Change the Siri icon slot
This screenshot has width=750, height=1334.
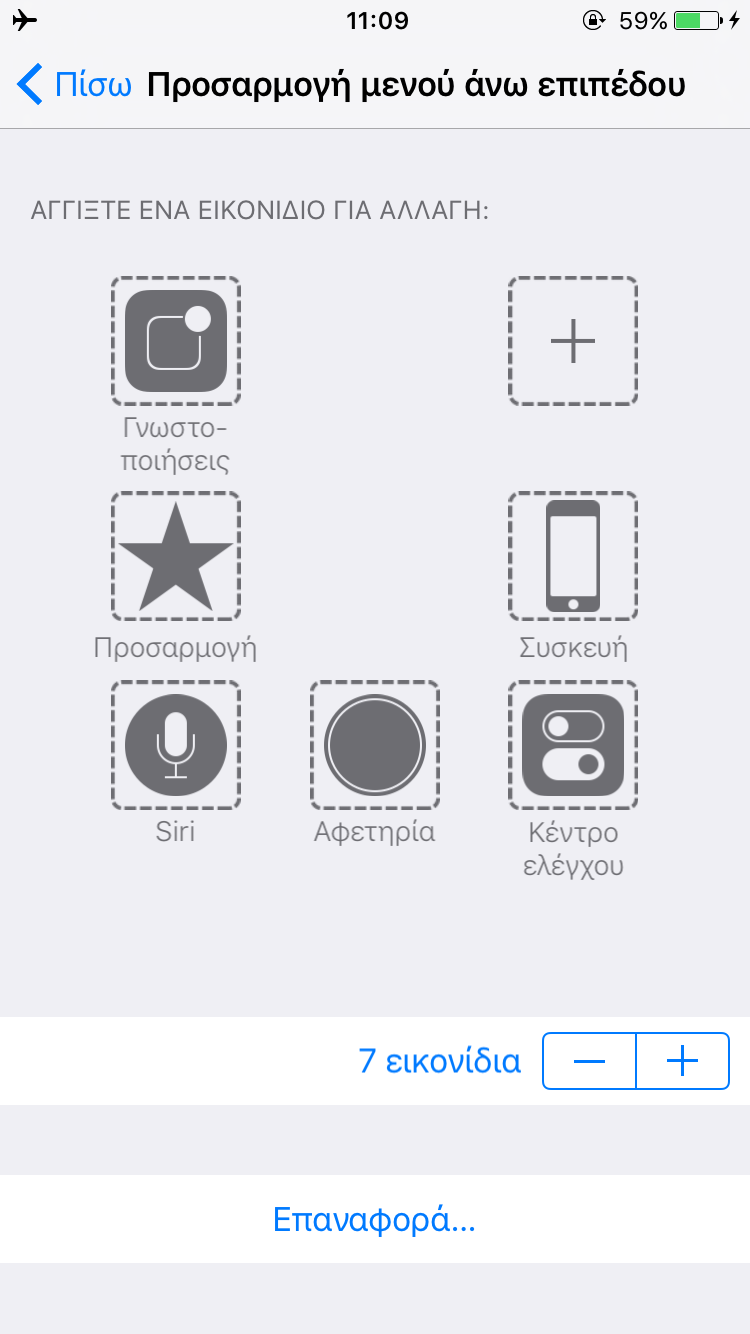[176, 745]
